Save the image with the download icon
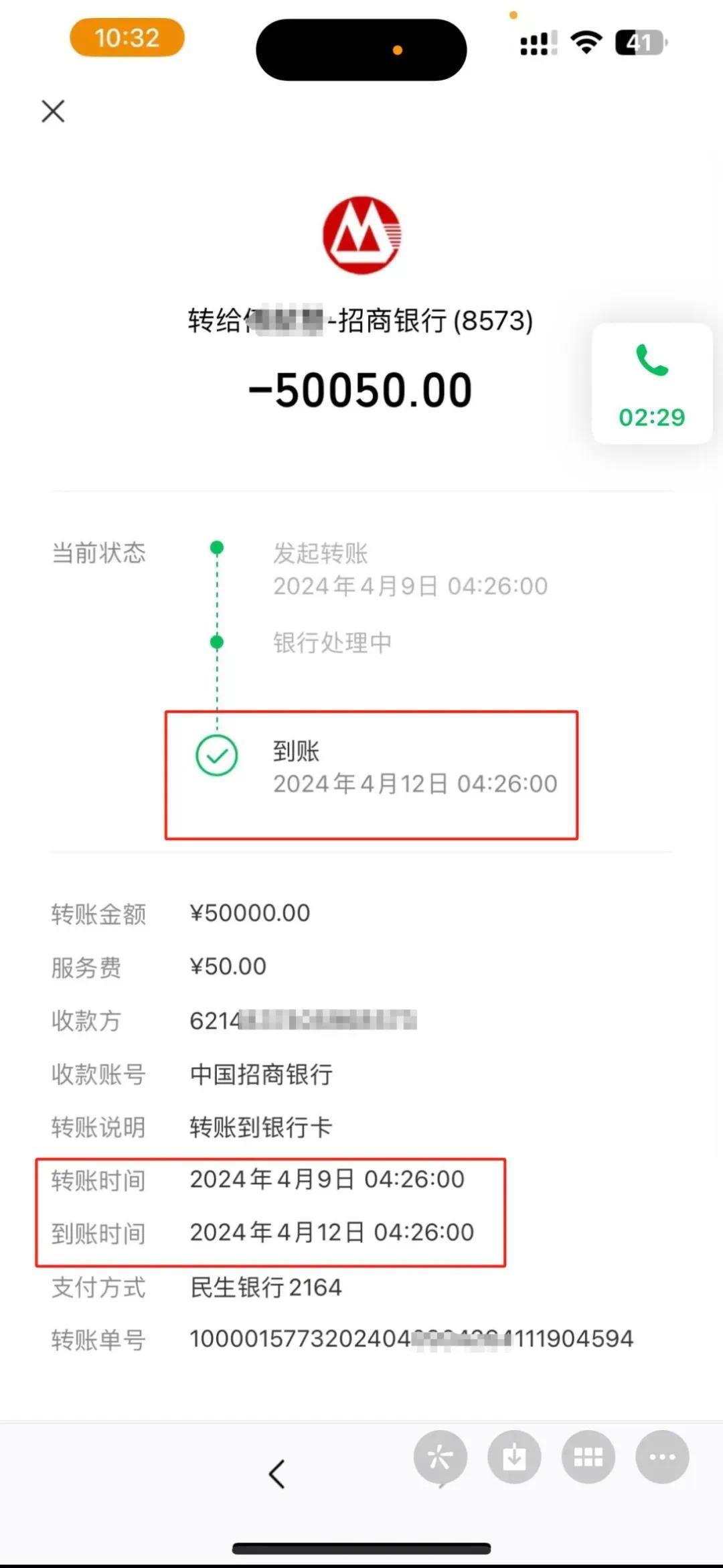 pyautogui.click(x=514, y=1457)
